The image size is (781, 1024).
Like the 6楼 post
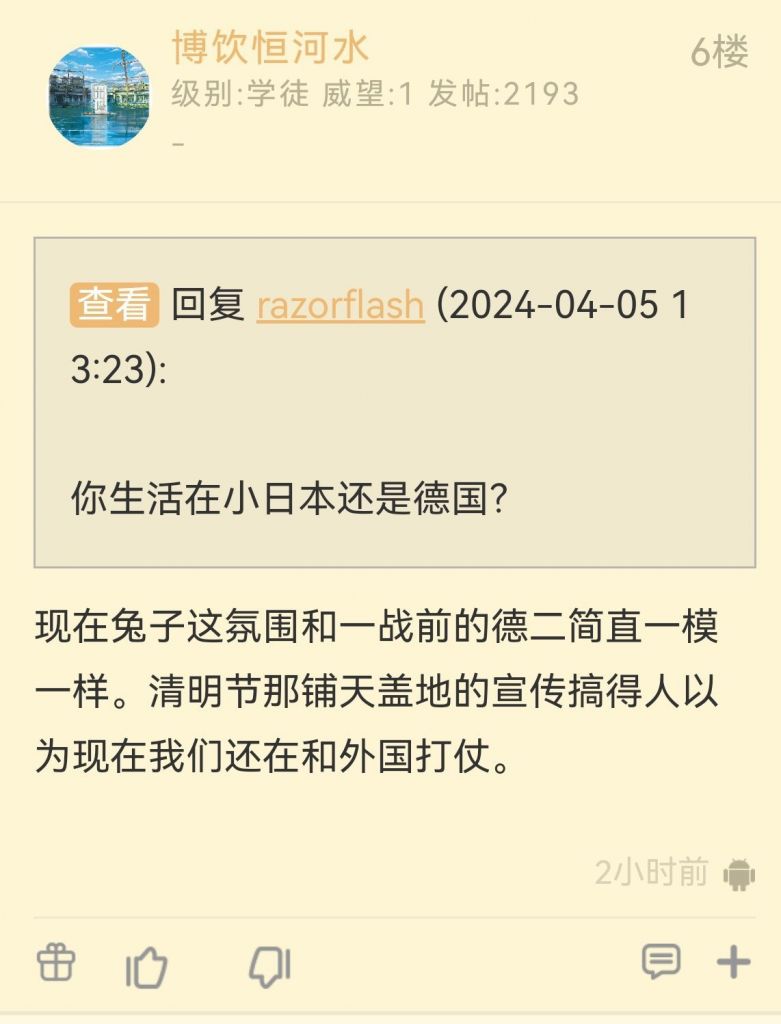(x=147, y=966)
